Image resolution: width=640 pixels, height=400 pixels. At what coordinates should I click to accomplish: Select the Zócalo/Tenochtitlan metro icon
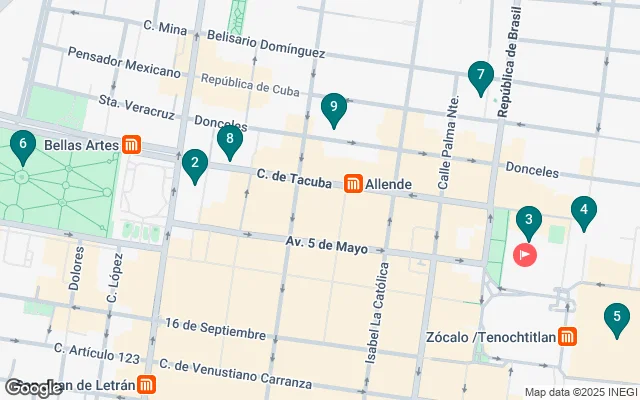pos(568,337)
